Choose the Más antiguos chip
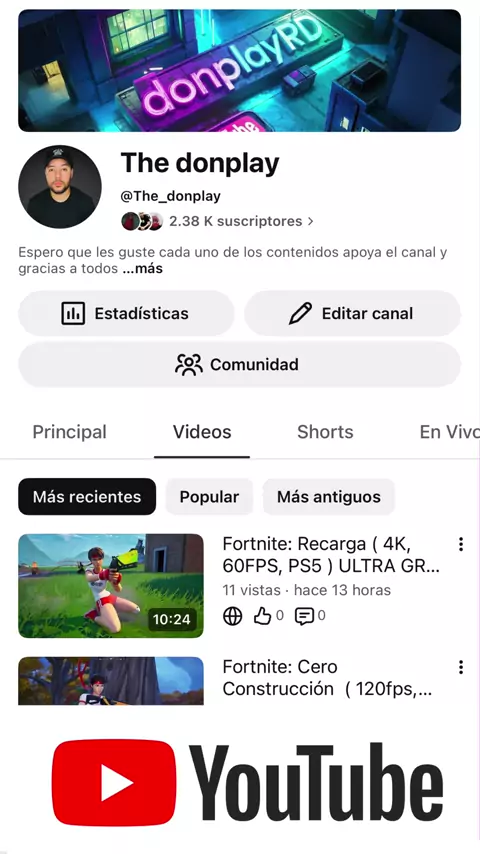The height and width of the screenshot is (854, 480). [x=329, y=497]
